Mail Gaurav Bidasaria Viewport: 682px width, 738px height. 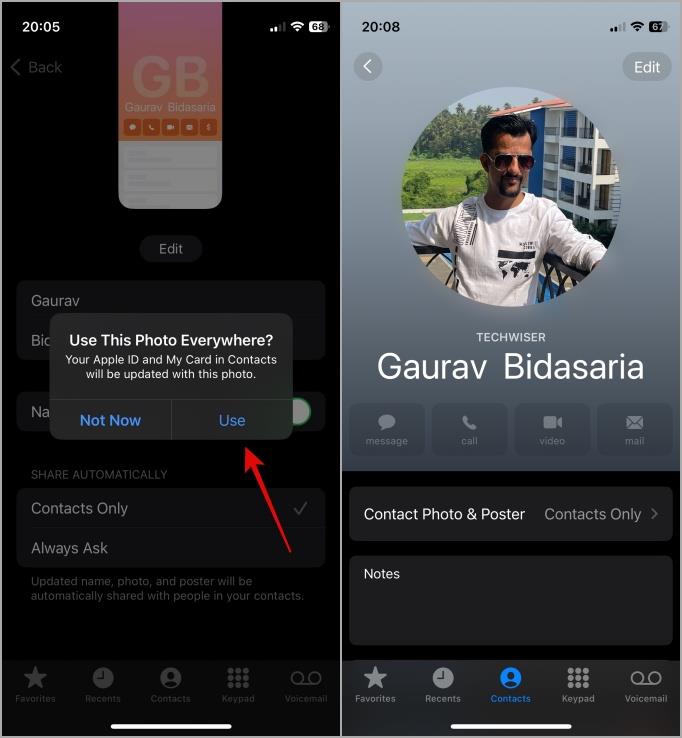coord(634,429)
